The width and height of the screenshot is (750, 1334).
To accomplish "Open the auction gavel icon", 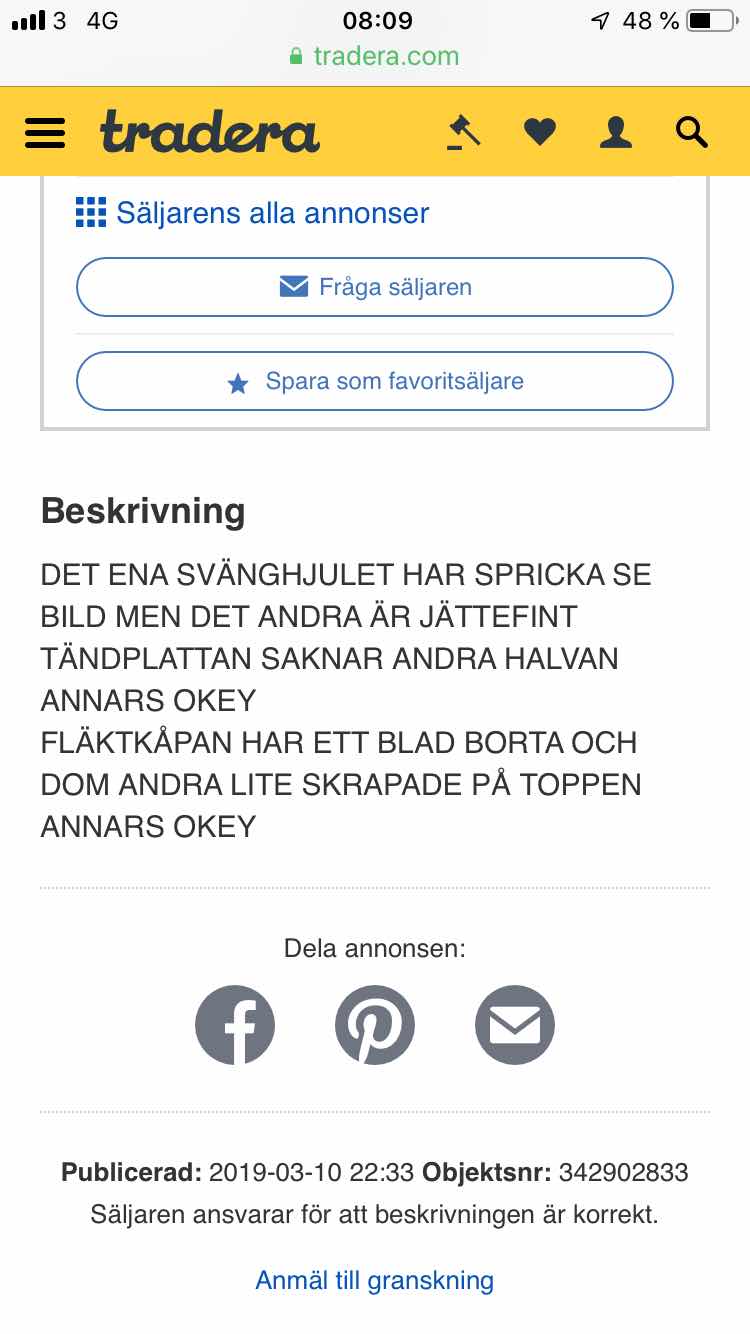I will point(463,133).
